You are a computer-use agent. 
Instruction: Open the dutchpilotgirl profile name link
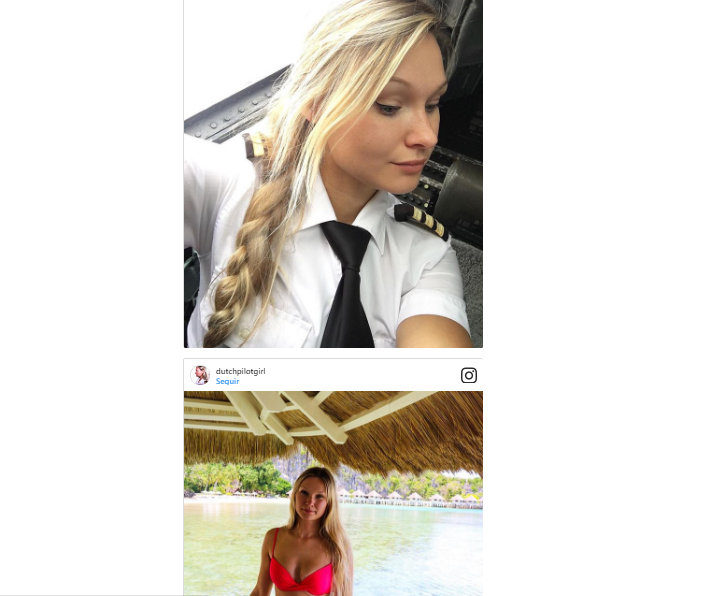[240, 371]
